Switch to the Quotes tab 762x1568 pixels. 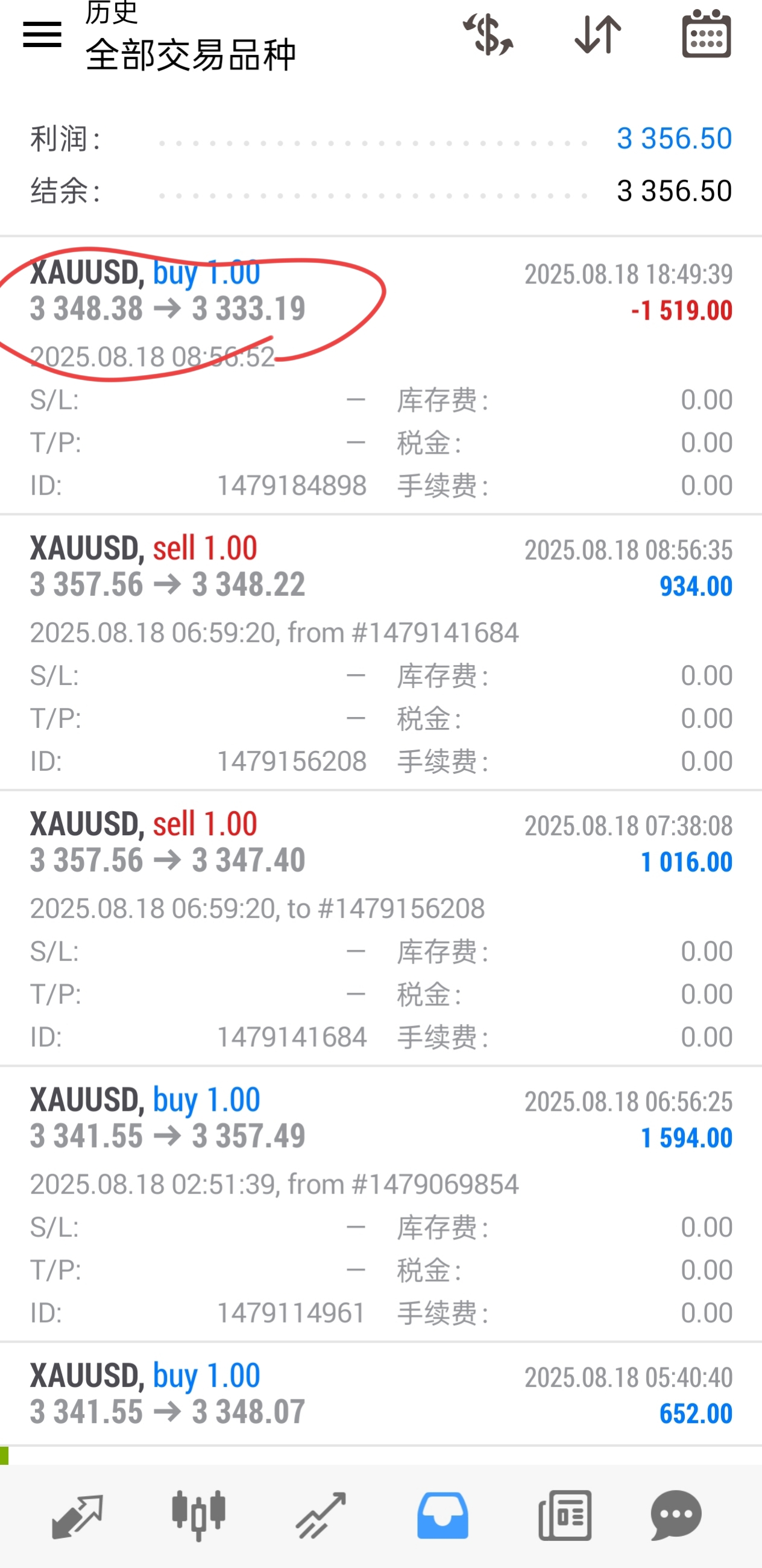click(77, 1516)
